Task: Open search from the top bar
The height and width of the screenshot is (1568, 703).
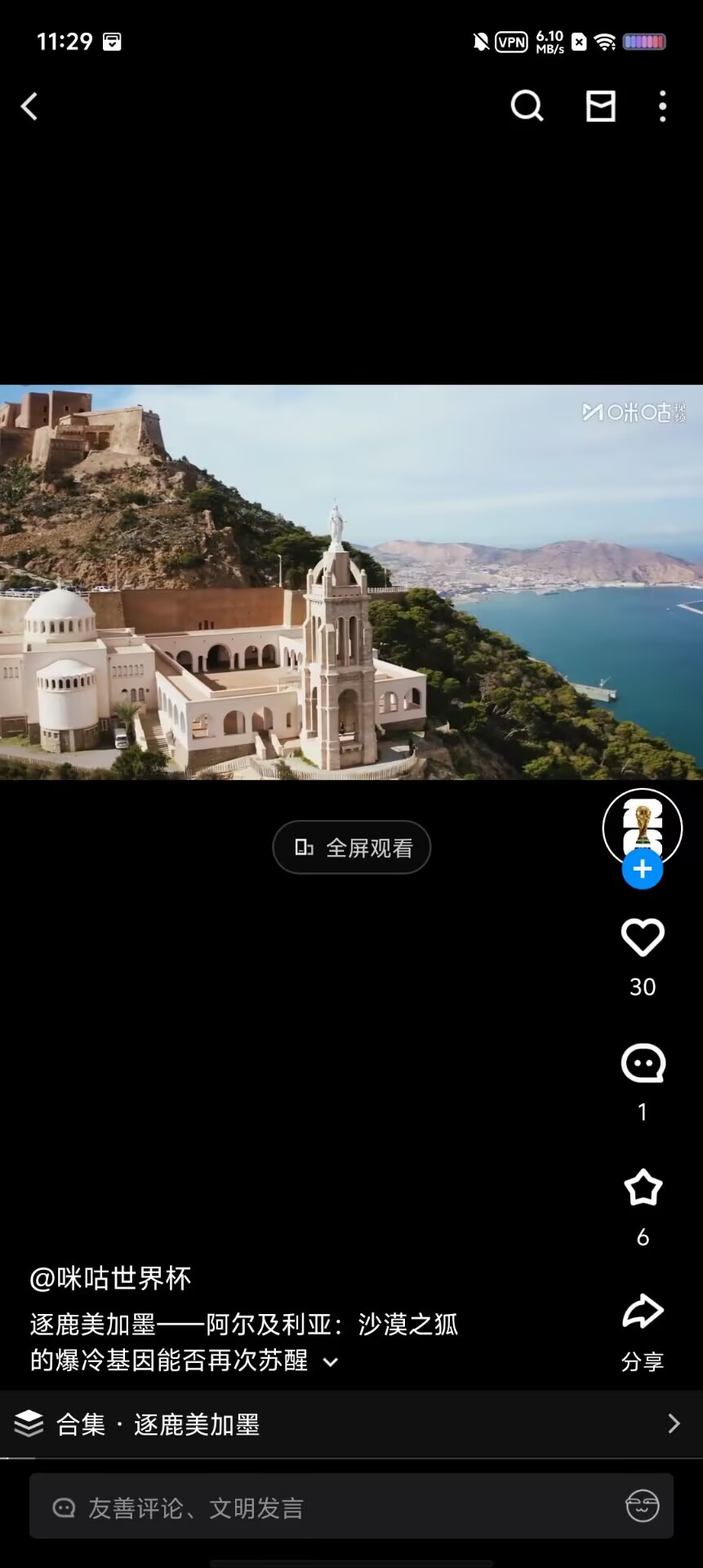Action: click(527, 106)
